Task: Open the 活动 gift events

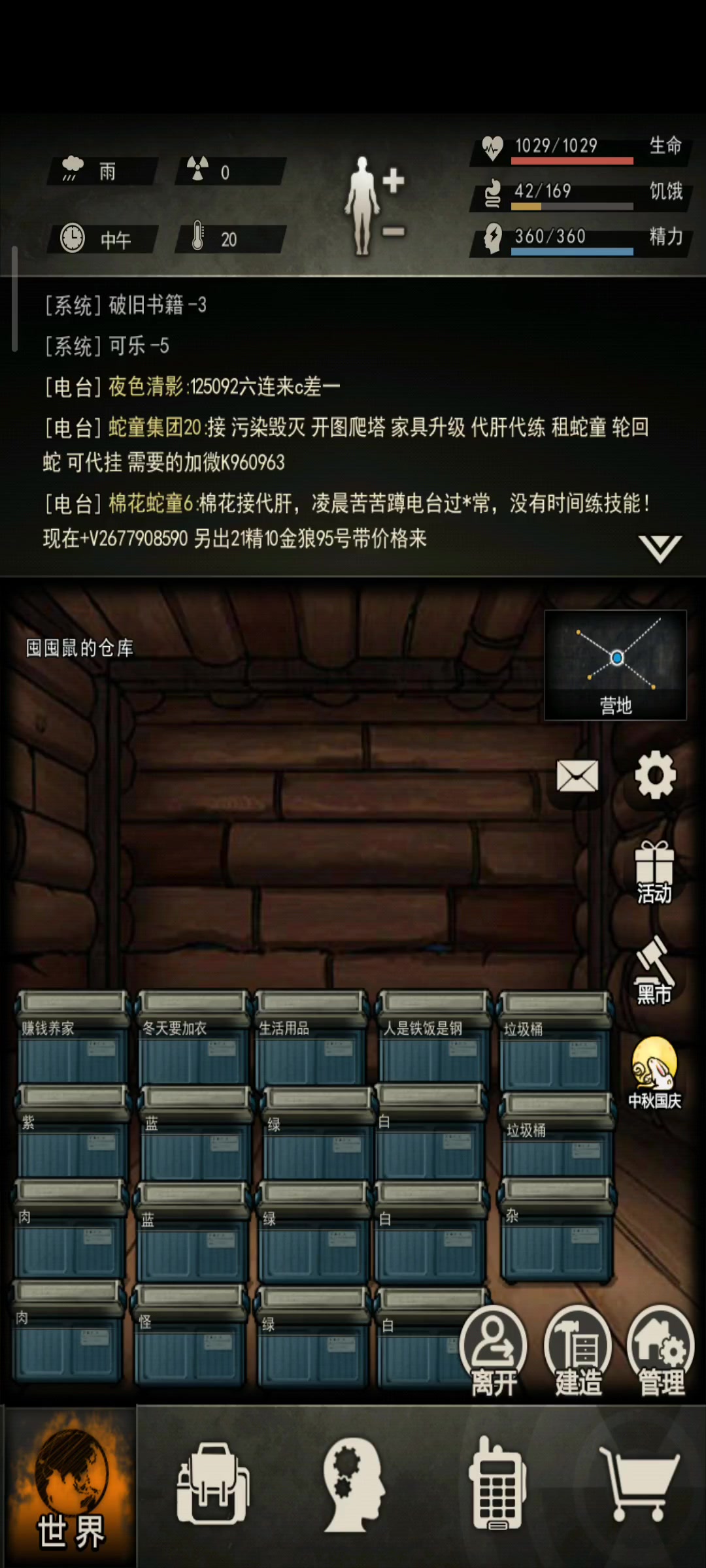Action: pos(654,872)
